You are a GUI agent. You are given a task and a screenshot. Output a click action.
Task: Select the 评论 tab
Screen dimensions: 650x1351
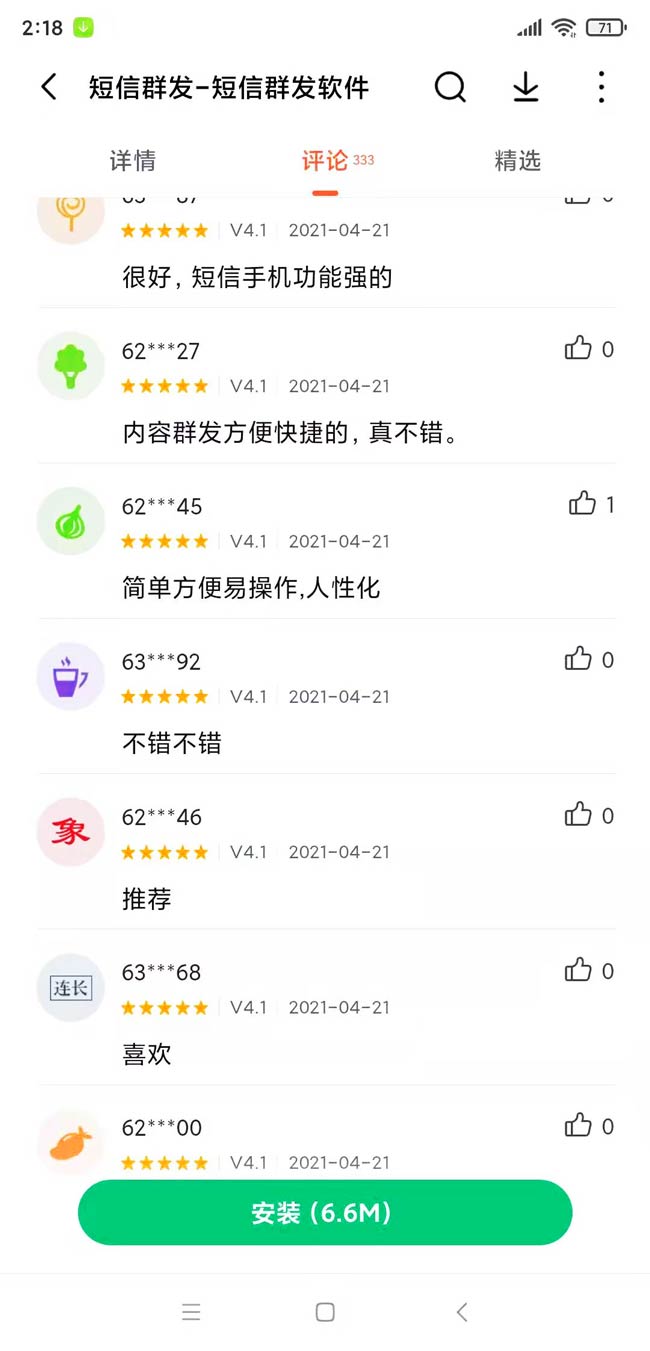[x=326, y=161]
